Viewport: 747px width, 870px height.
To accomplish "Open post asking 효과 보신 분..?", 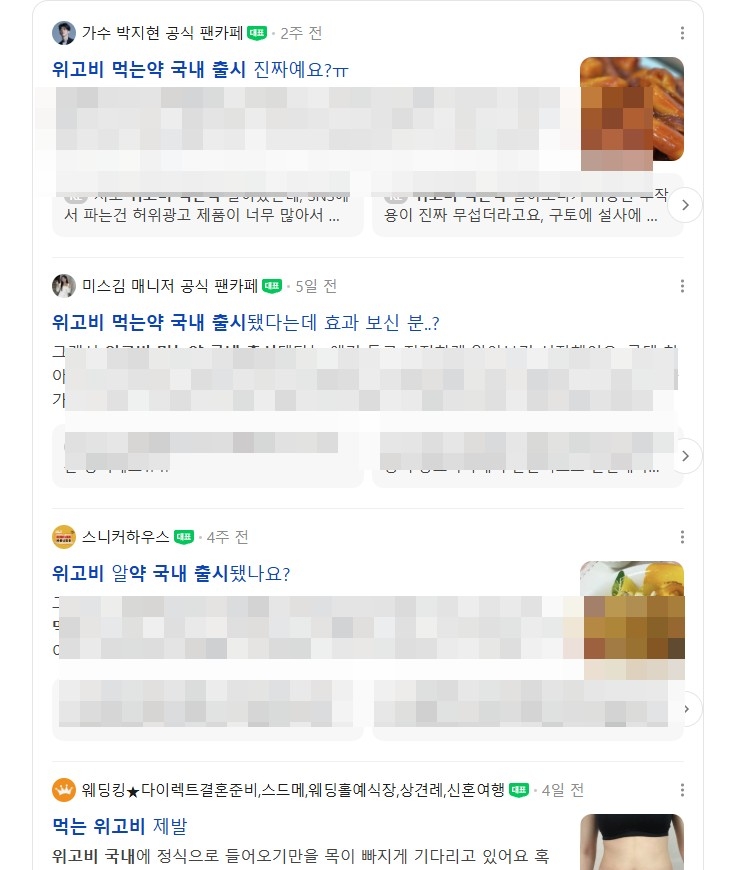I will (246, 323).
